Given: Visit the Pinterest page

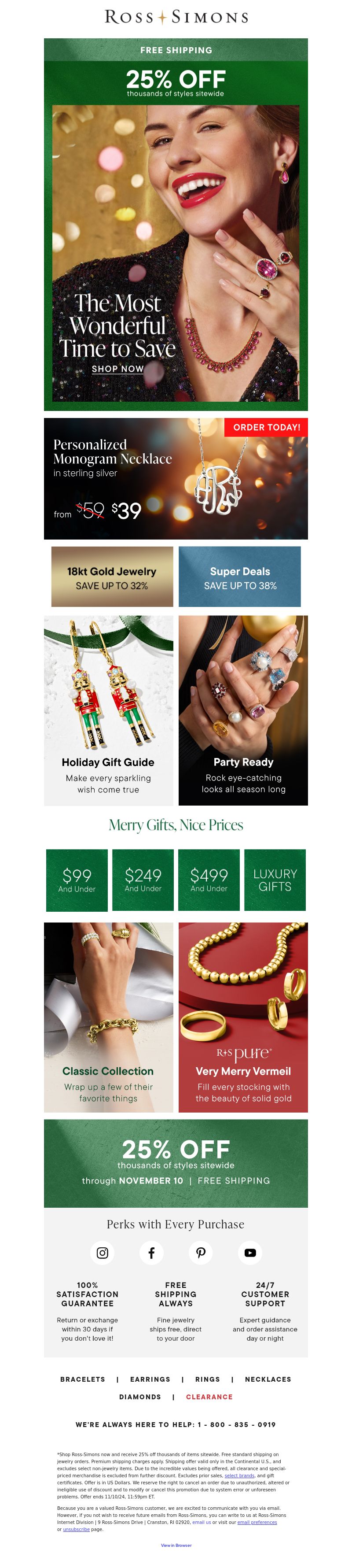Looking at the screenshot, I should point(201,1253).
